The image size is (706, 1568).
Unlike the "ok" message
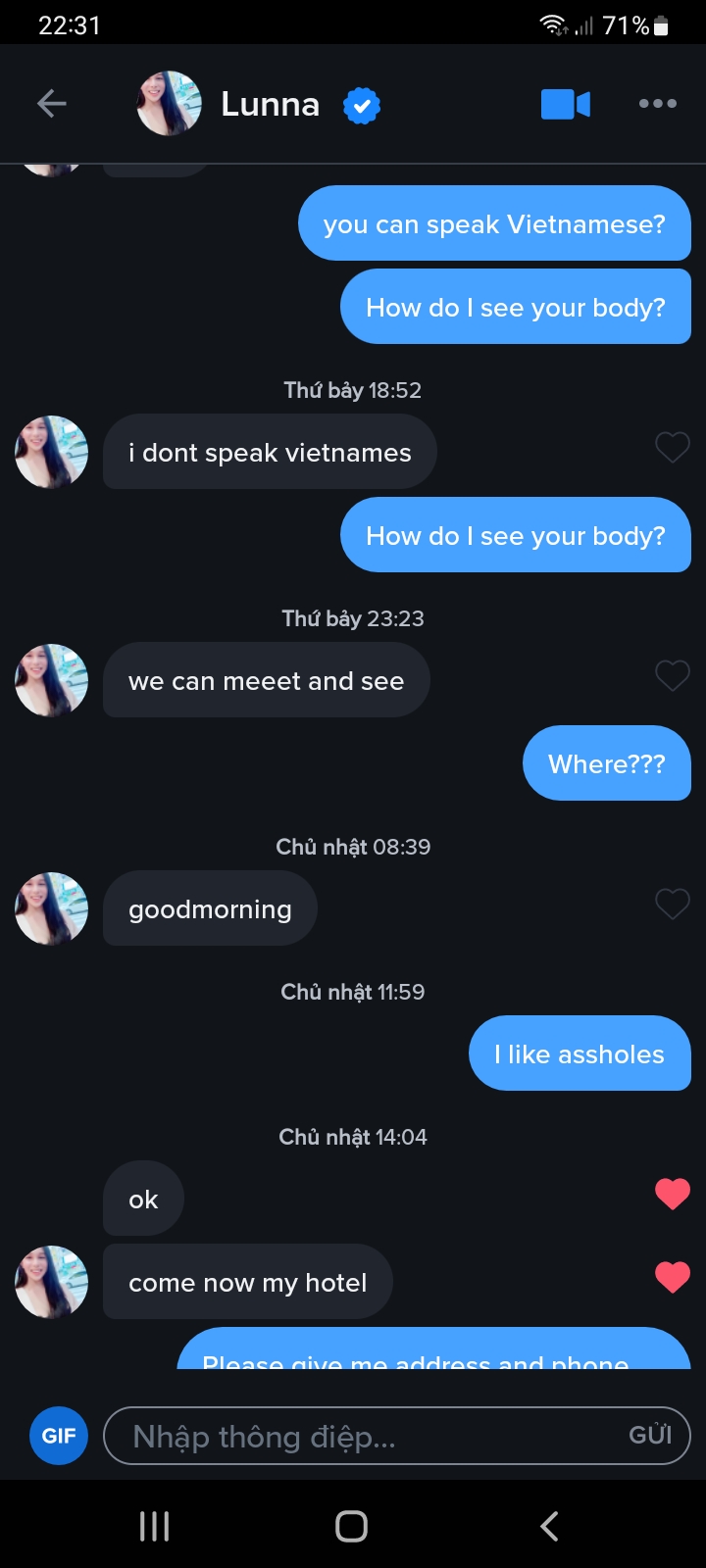tap(672, 1194)
